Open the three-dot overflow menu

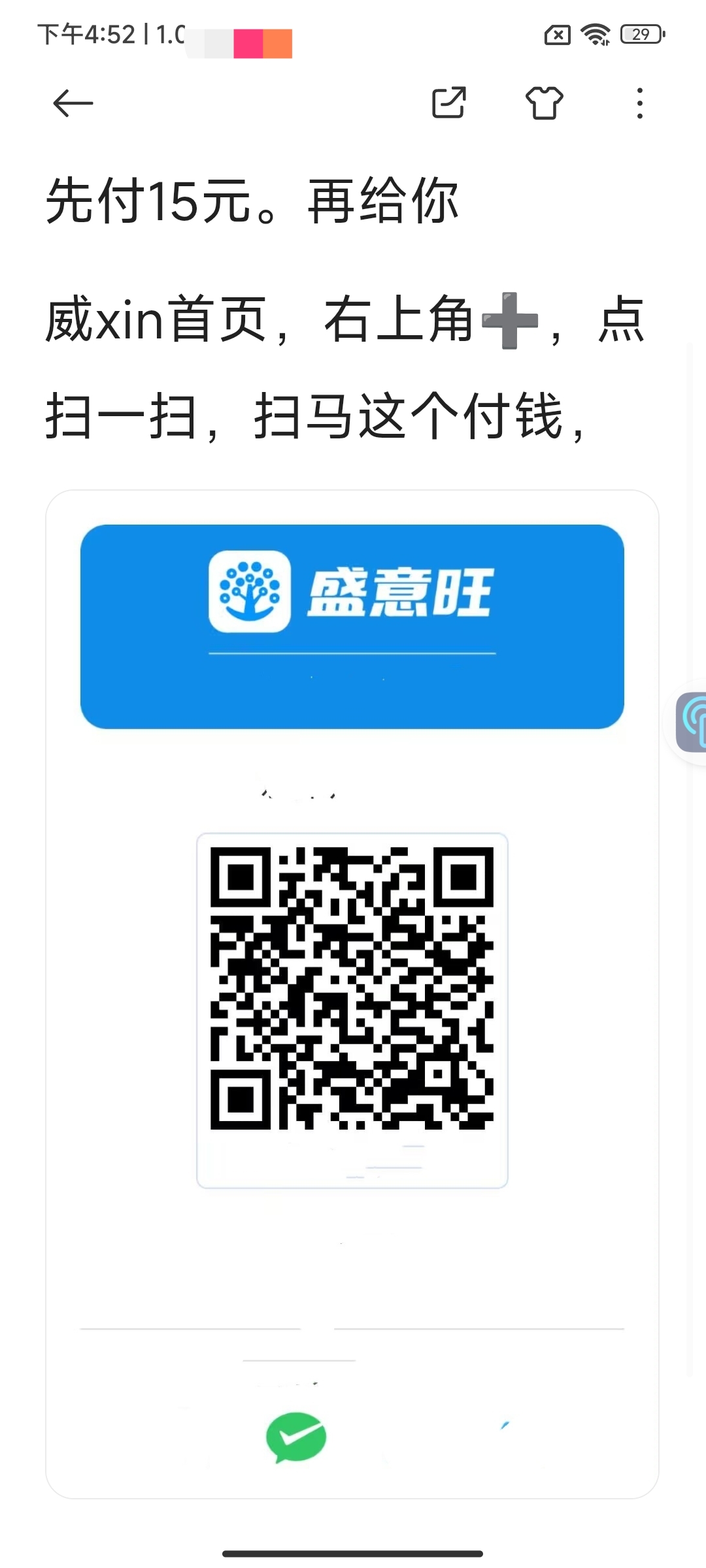coord(640,103)
